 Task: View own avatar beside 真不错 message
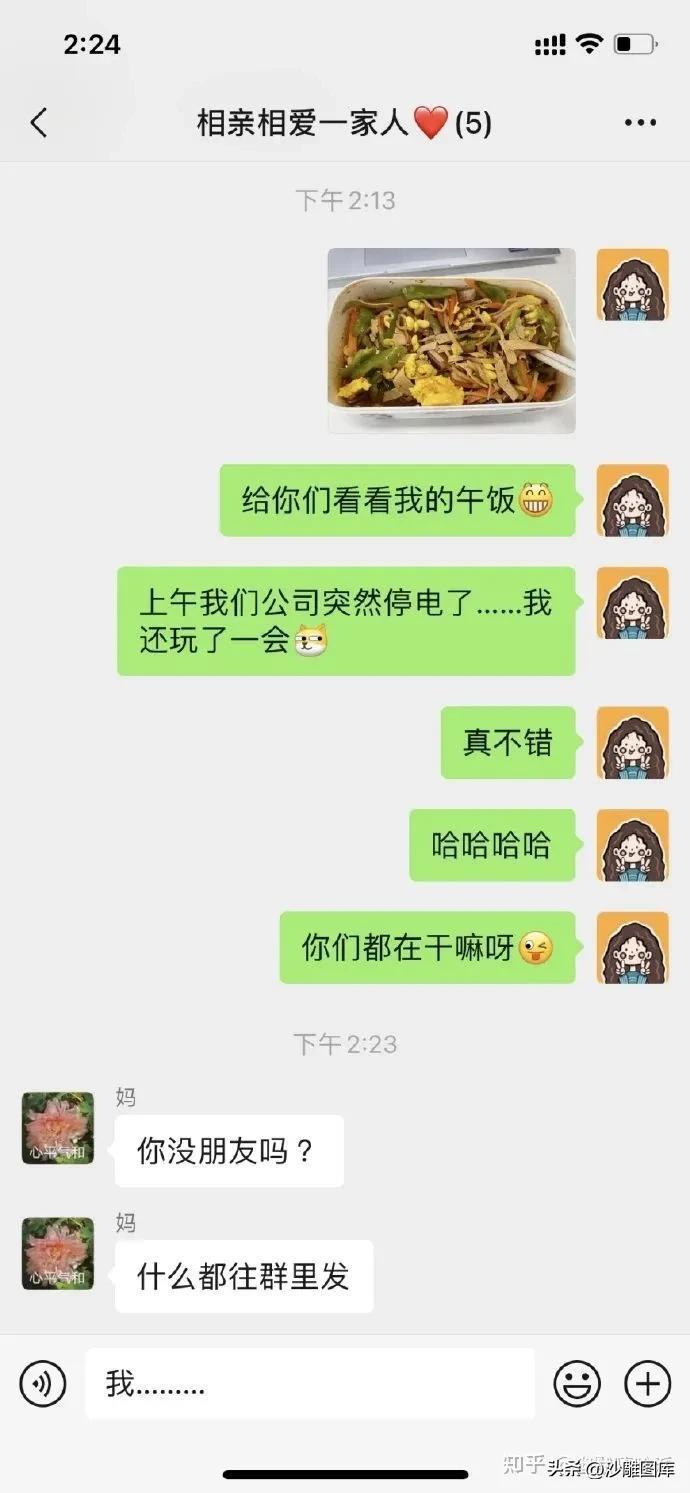tap(632, 743)
